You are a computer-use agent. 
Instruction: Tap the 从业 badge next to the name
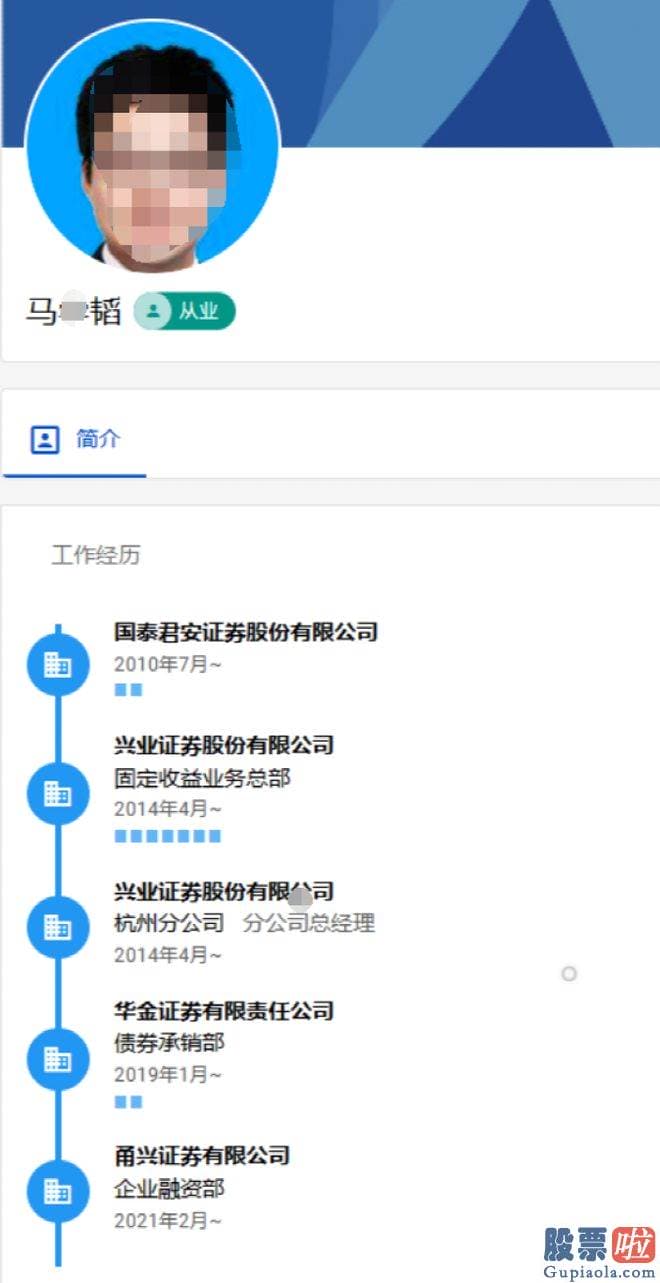coord(185,311)
